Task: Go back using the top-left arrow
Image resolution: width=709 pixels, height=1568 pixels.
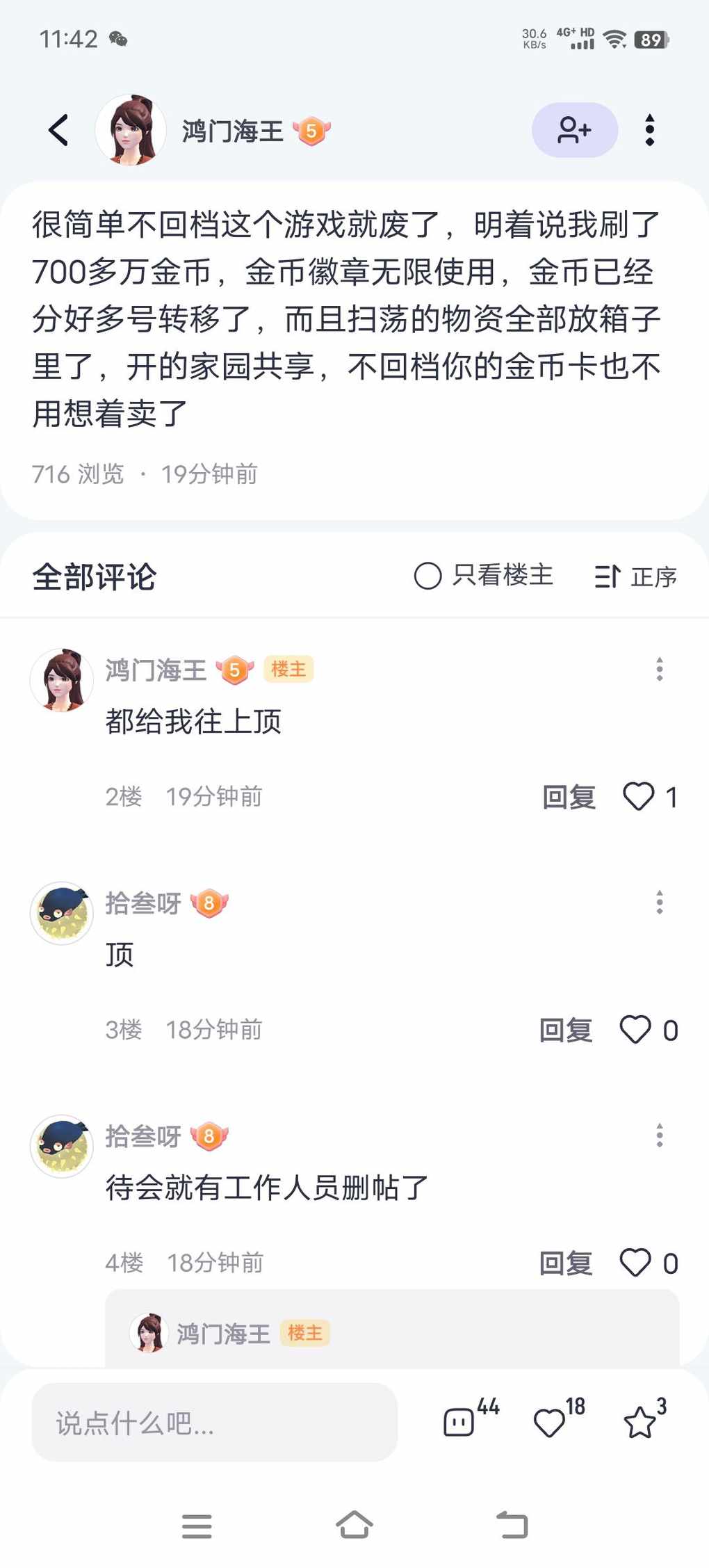Action: (59, 130)
